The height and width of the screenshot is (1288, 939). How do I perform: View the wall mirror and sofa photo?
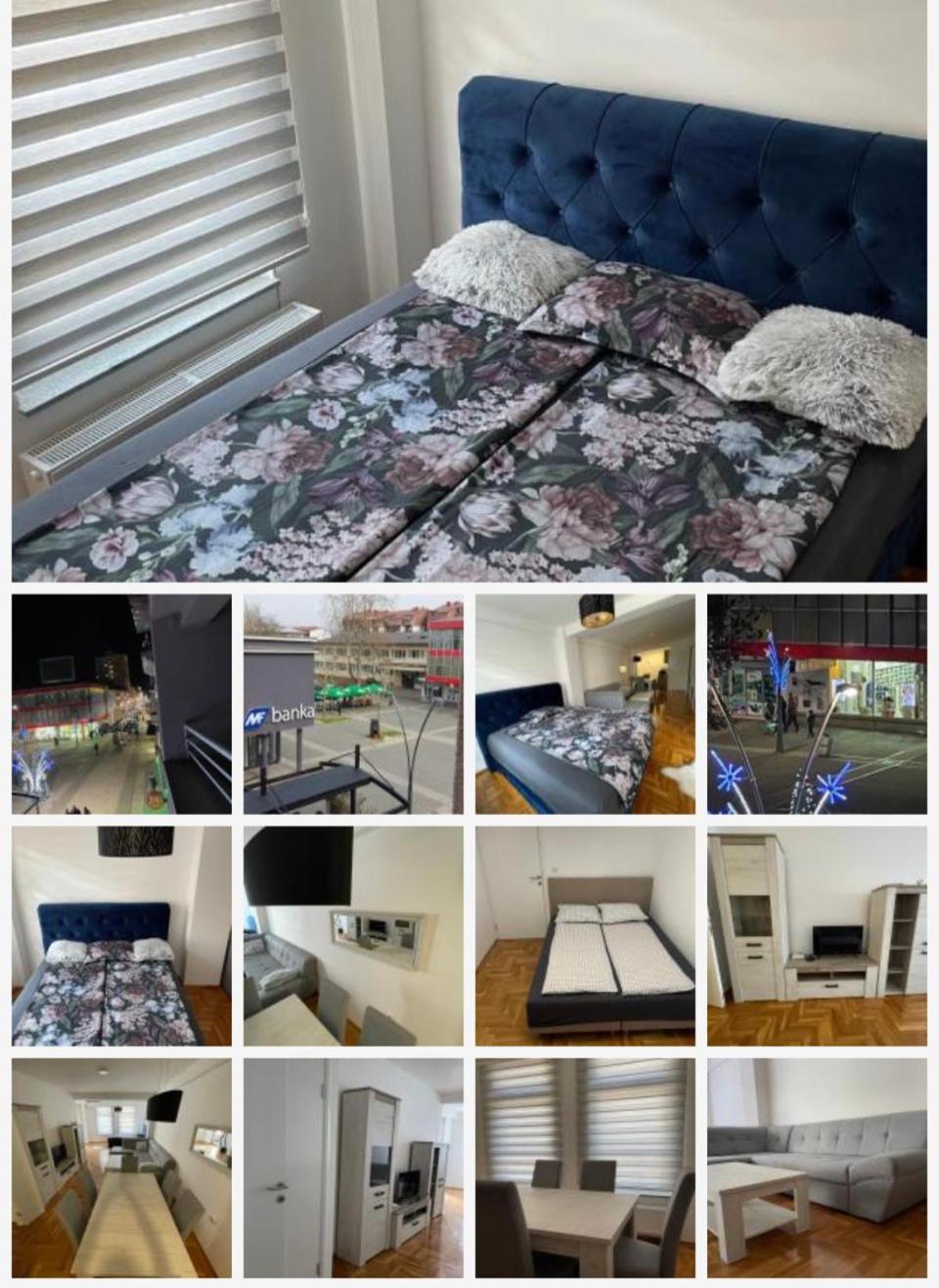click(353, 936)
